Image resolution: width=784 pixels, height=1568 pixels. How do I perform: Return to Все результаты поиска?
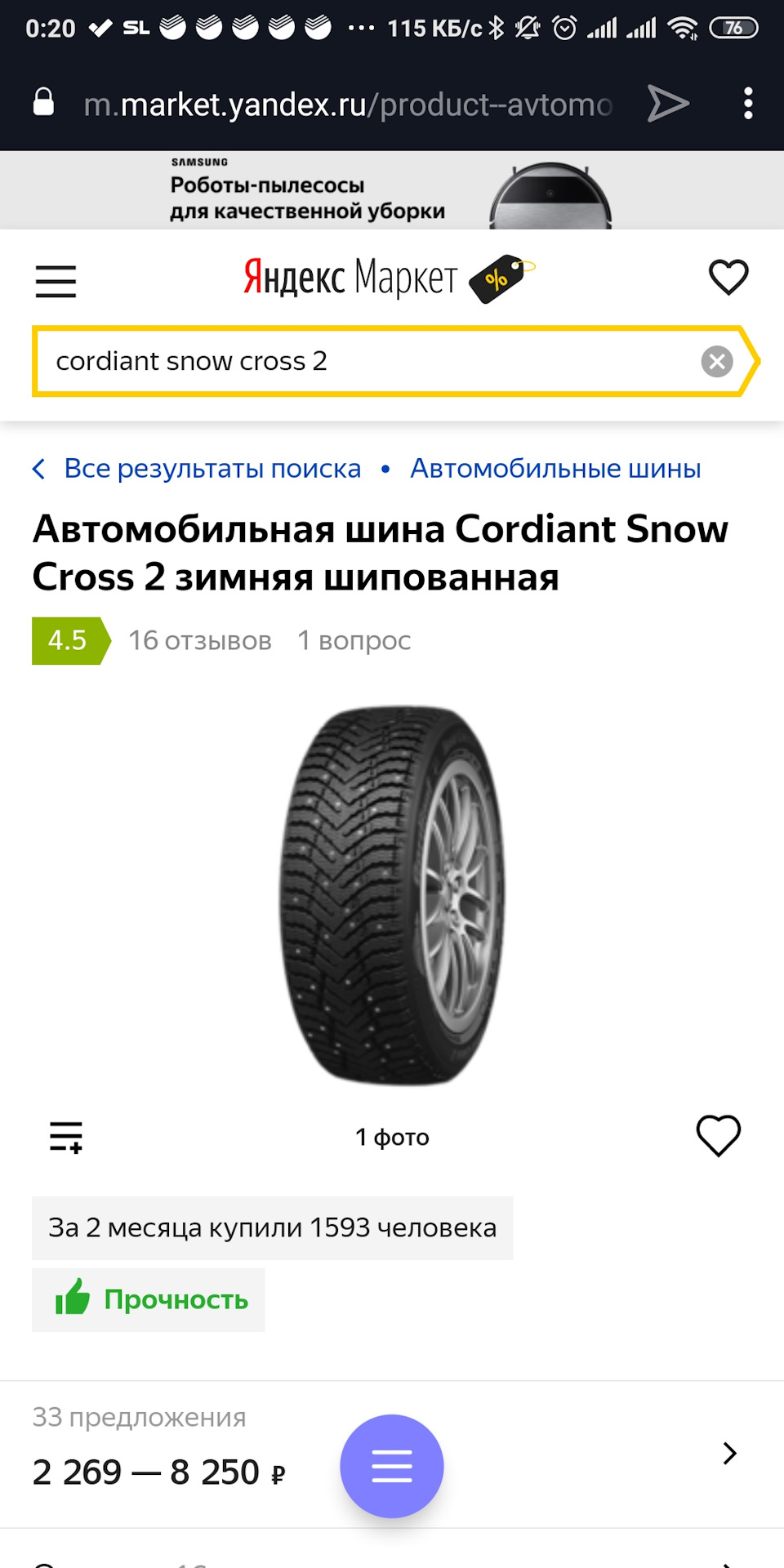point(212,468)
